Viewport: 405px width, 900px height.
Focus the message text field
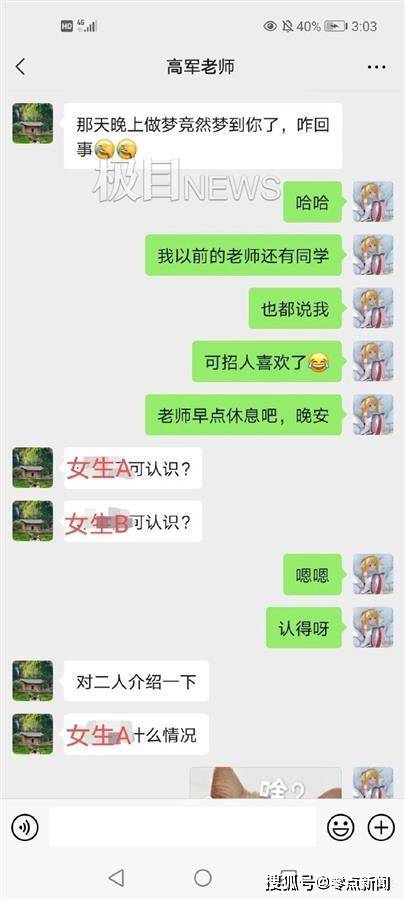click(x=182, y=827)
